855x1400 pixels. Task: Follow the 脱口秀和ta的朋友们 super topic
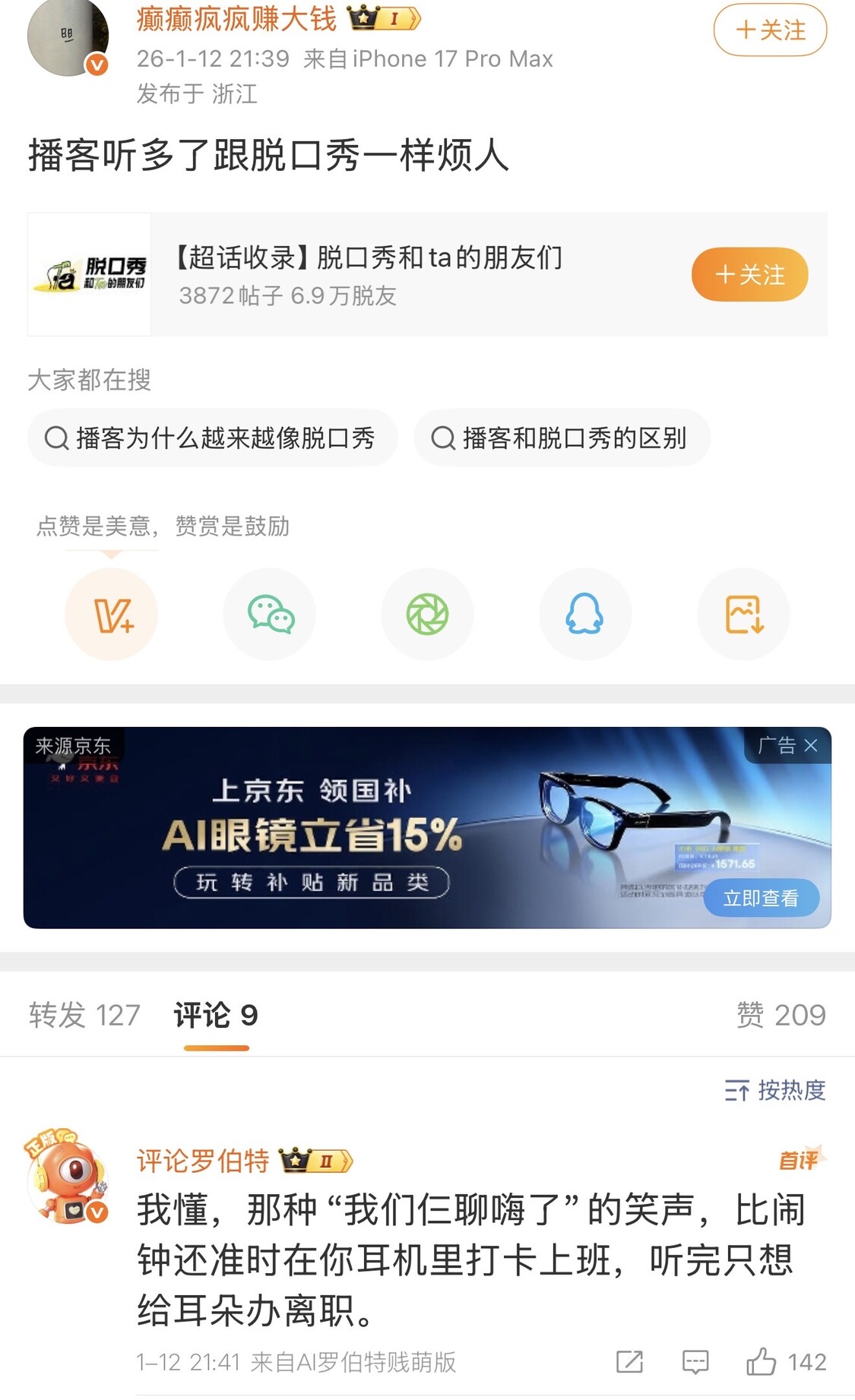(749, 274)
